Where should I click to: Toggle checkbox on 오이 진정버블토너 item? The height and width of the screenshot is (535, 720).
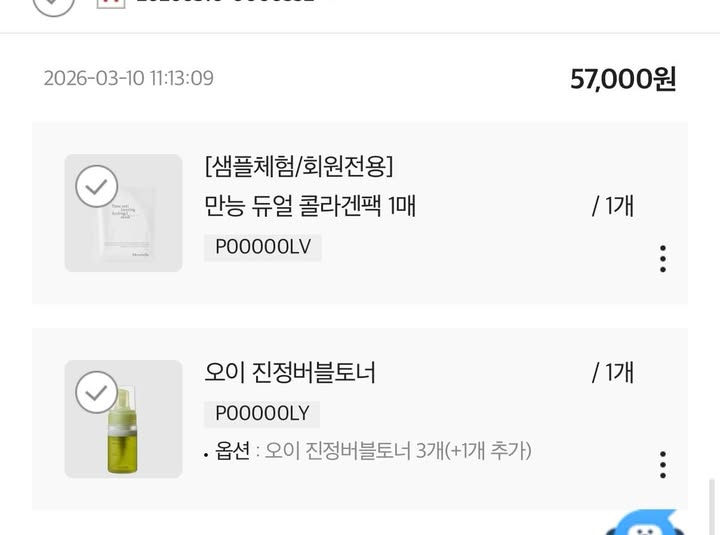[97, 393]
